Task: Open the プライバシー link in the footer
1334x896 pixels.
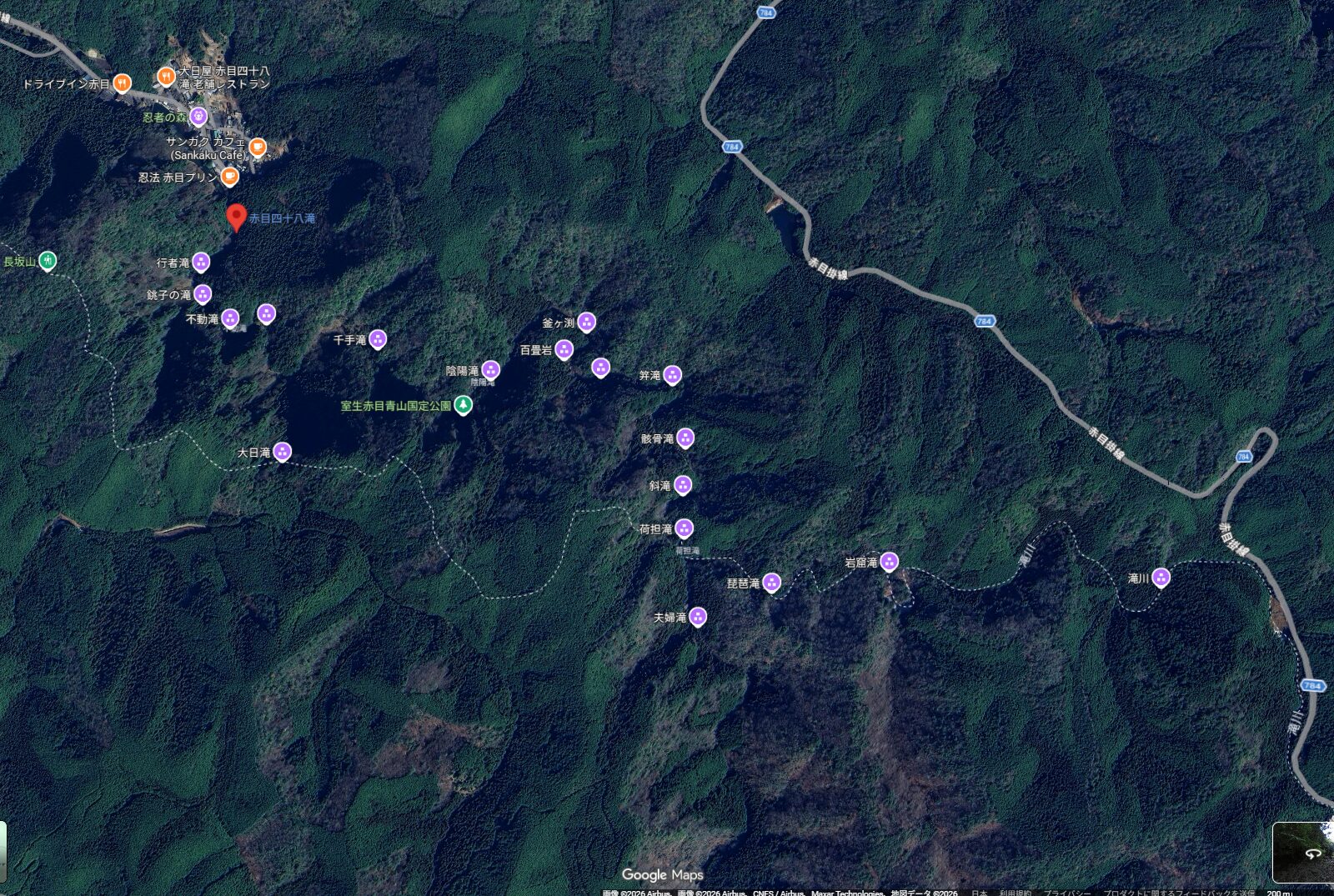Action: 1066,892
